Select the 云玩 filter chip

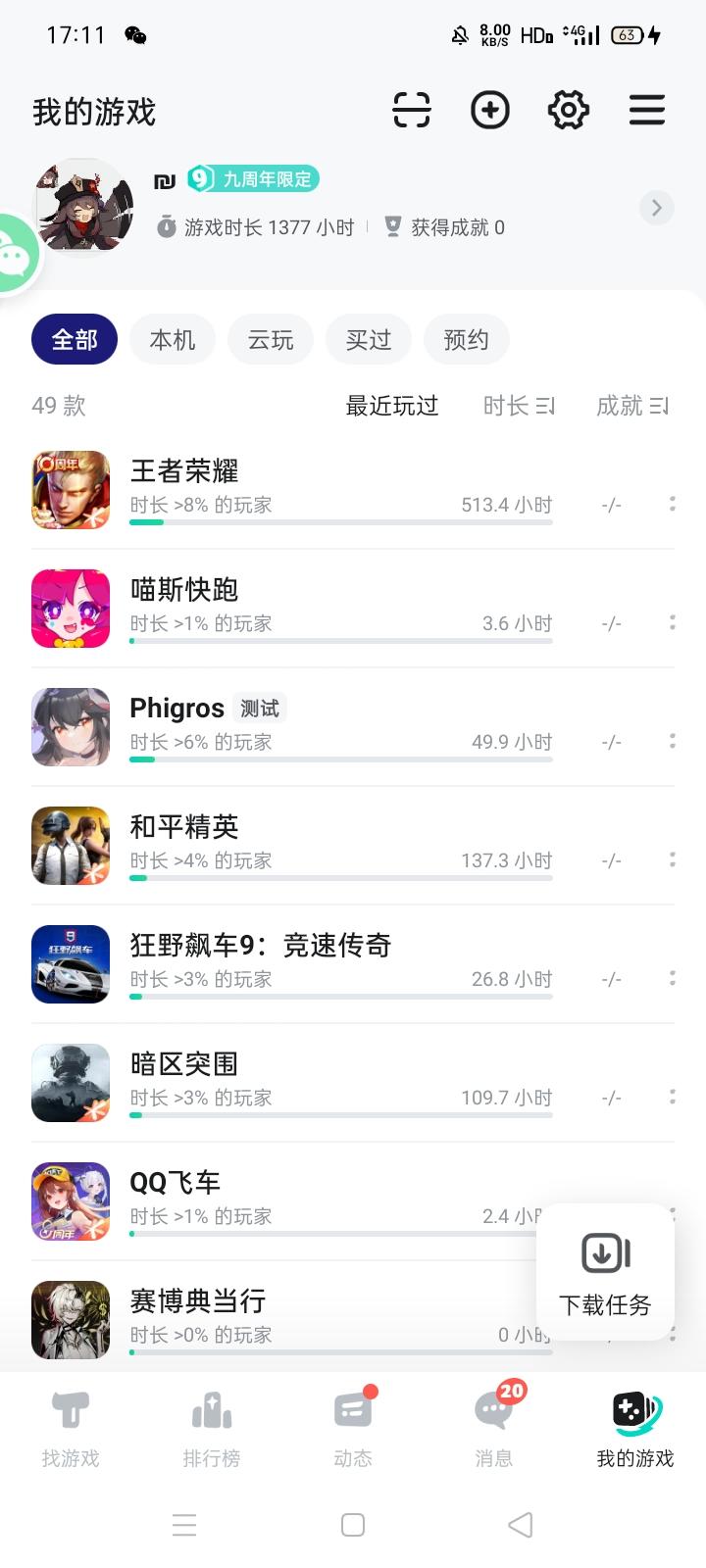coord(271,340)
